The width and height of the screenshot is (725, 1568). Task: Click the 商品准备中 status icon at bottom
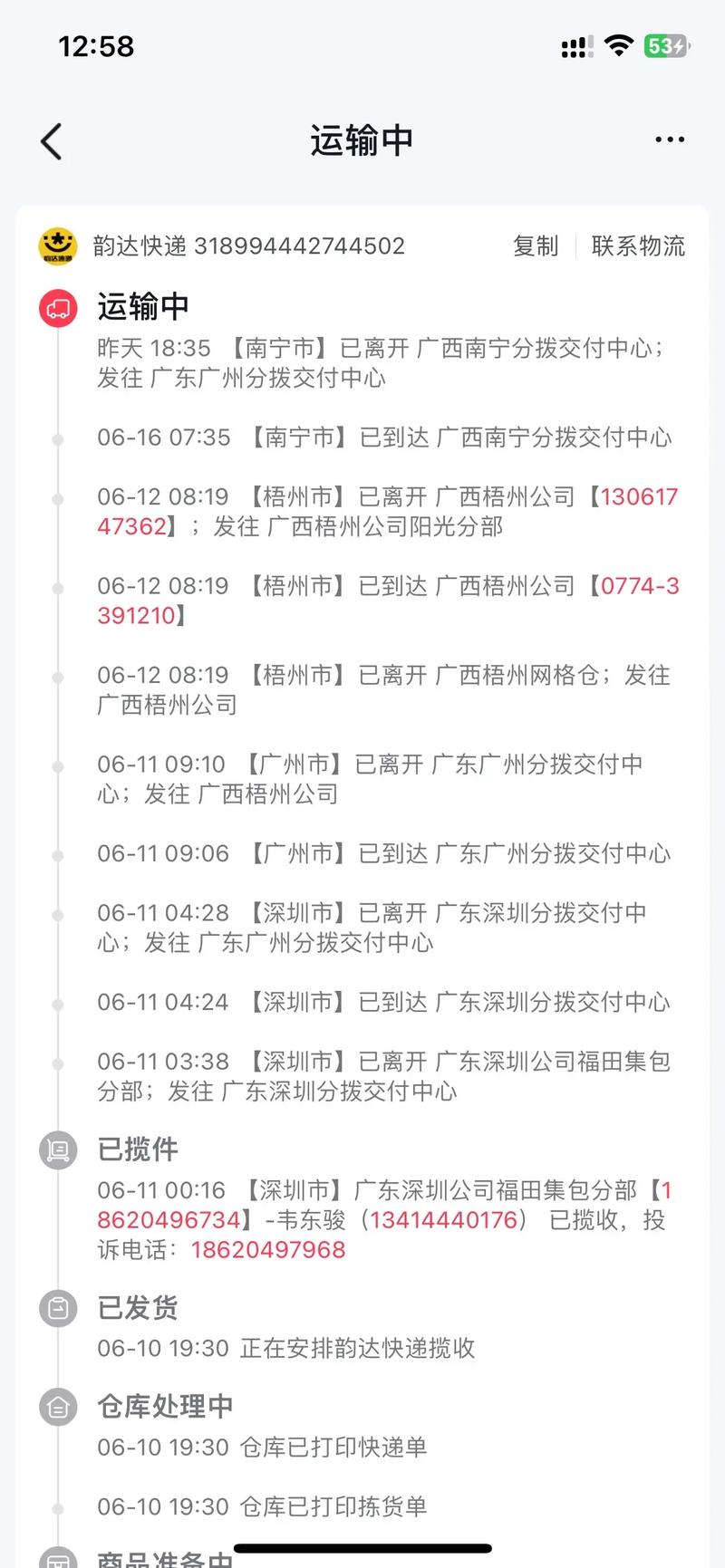coord(57,1560)
